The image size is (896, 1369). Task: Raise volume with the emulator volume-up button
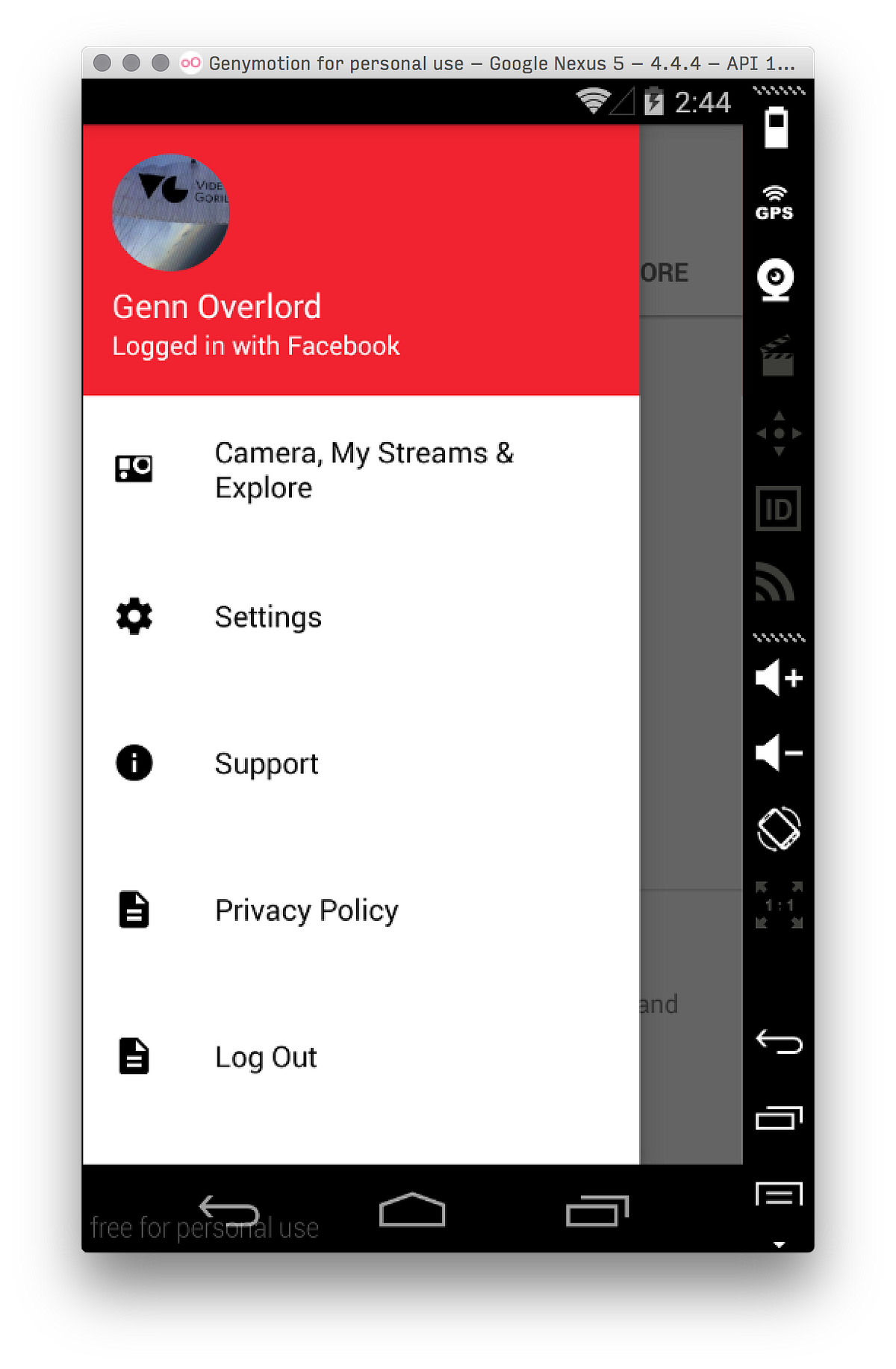point(778,678)
